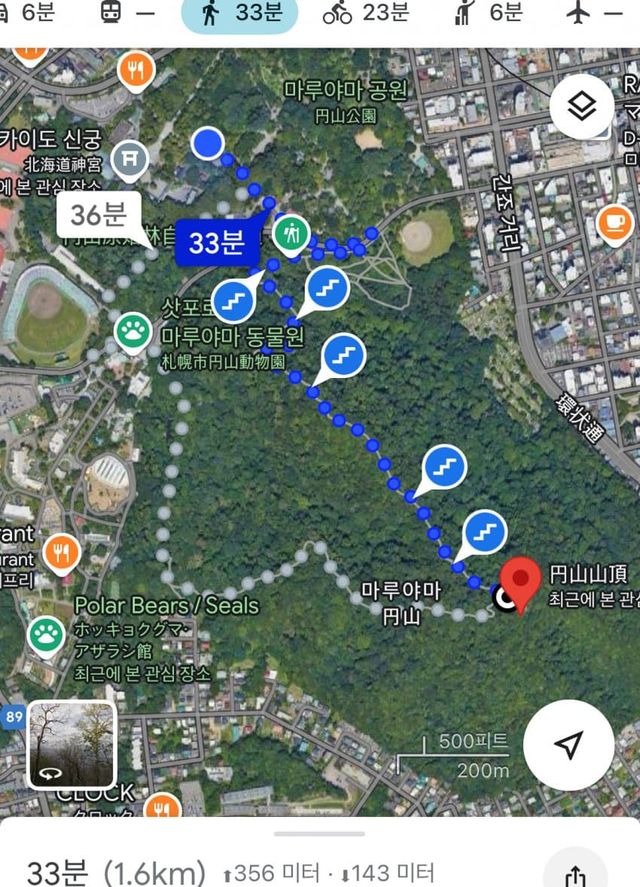Choose the alternate 36분 route label
640x887 pixels.
pyautogui.click(x=99, y=215)
